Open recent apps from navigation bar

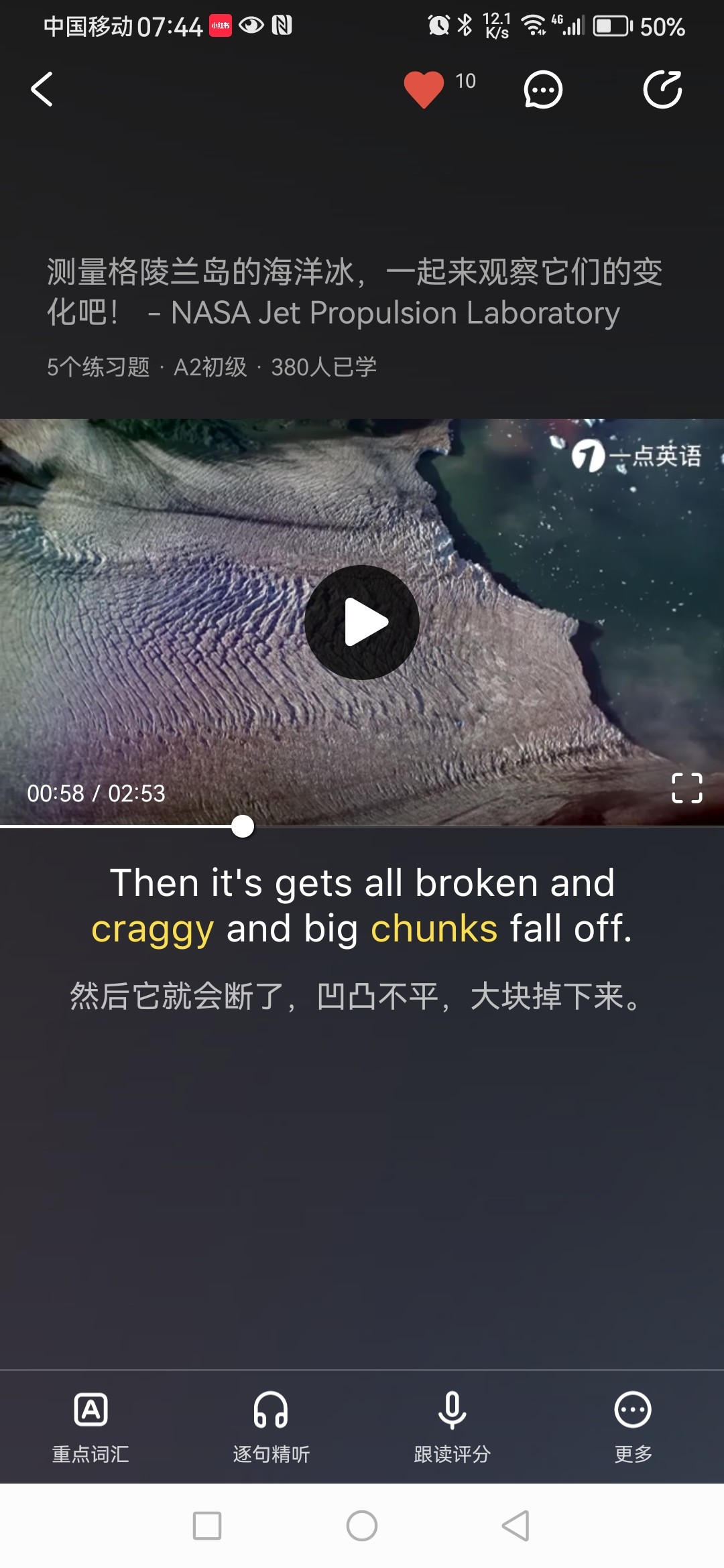(x=207, y=1526)
